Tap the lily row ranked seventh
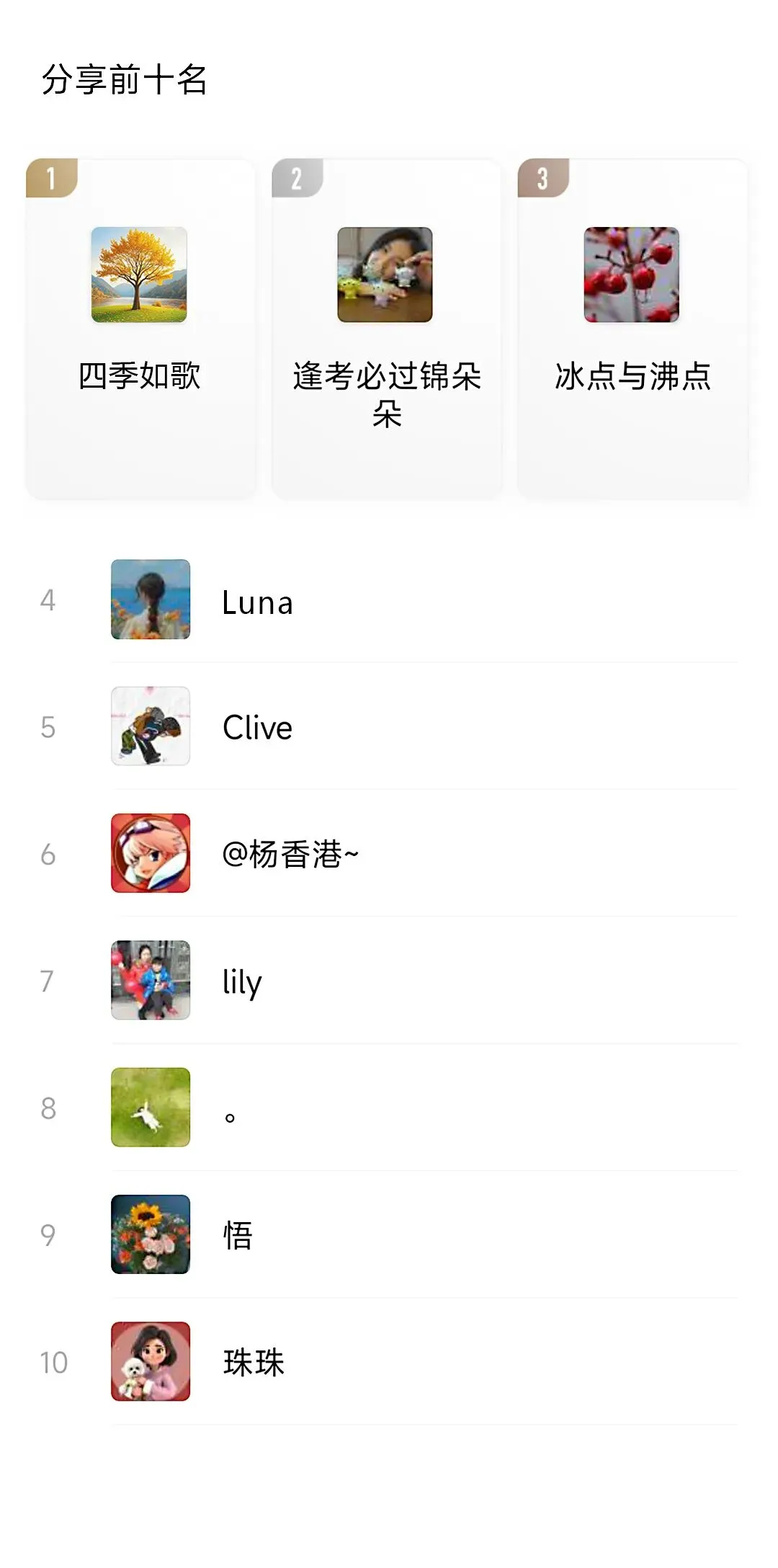The width and height of the screenshot is (778, 1568). pos(389,980)
